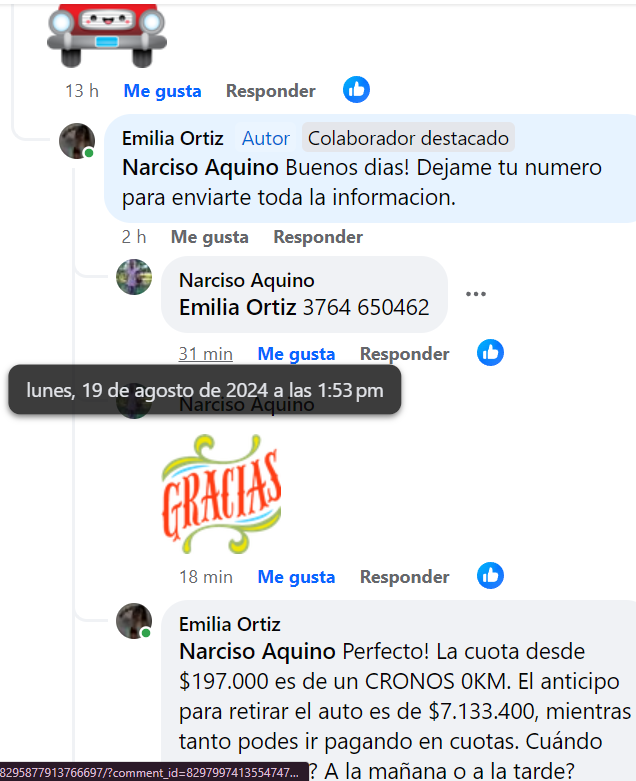The image size is (636, 781).
Task: Open Emilia Ortiz's profile from the Autor comment
Action: coord(172,139)
